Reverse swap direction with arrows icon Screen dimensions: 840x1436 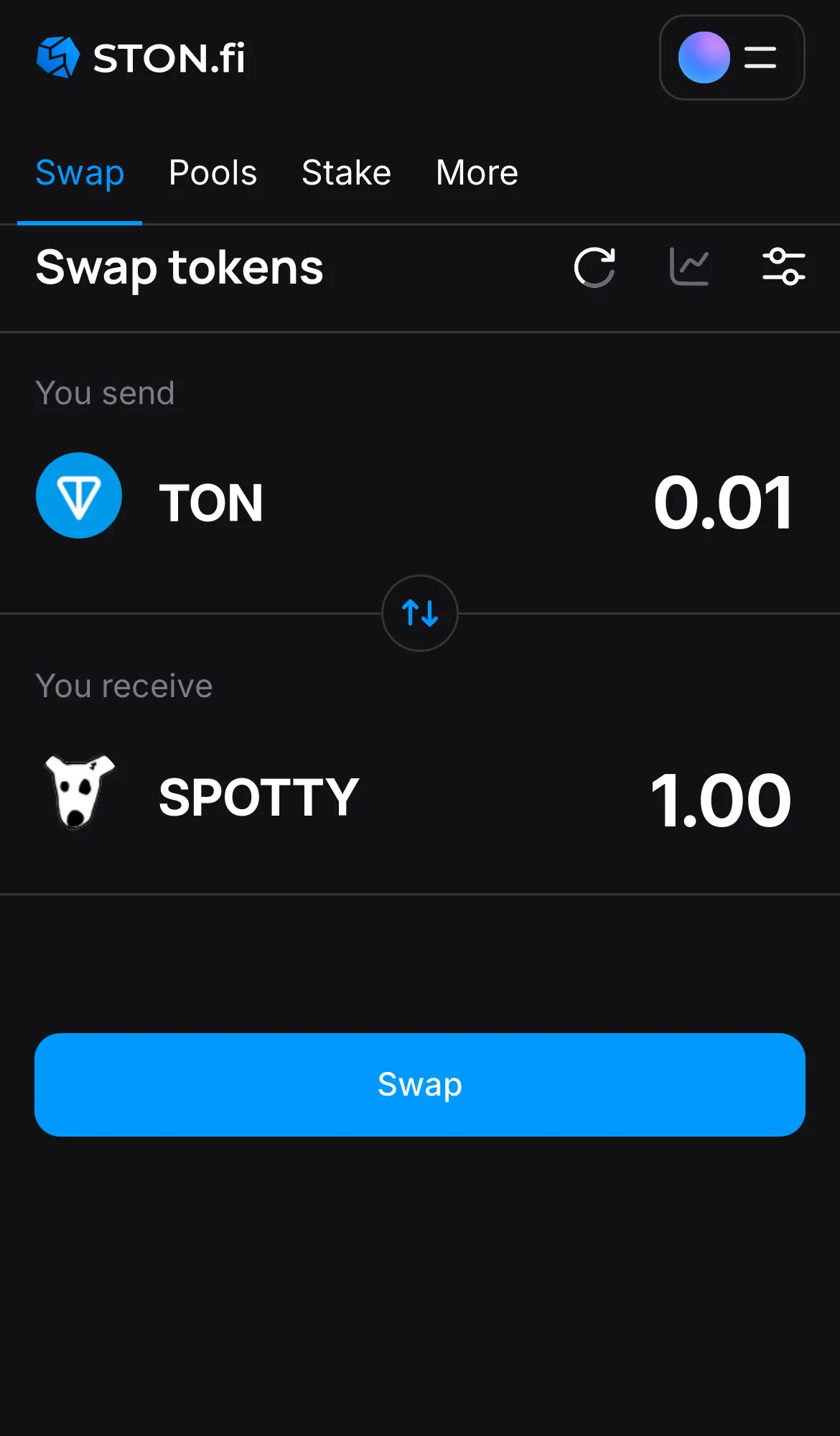click(419, 614)
